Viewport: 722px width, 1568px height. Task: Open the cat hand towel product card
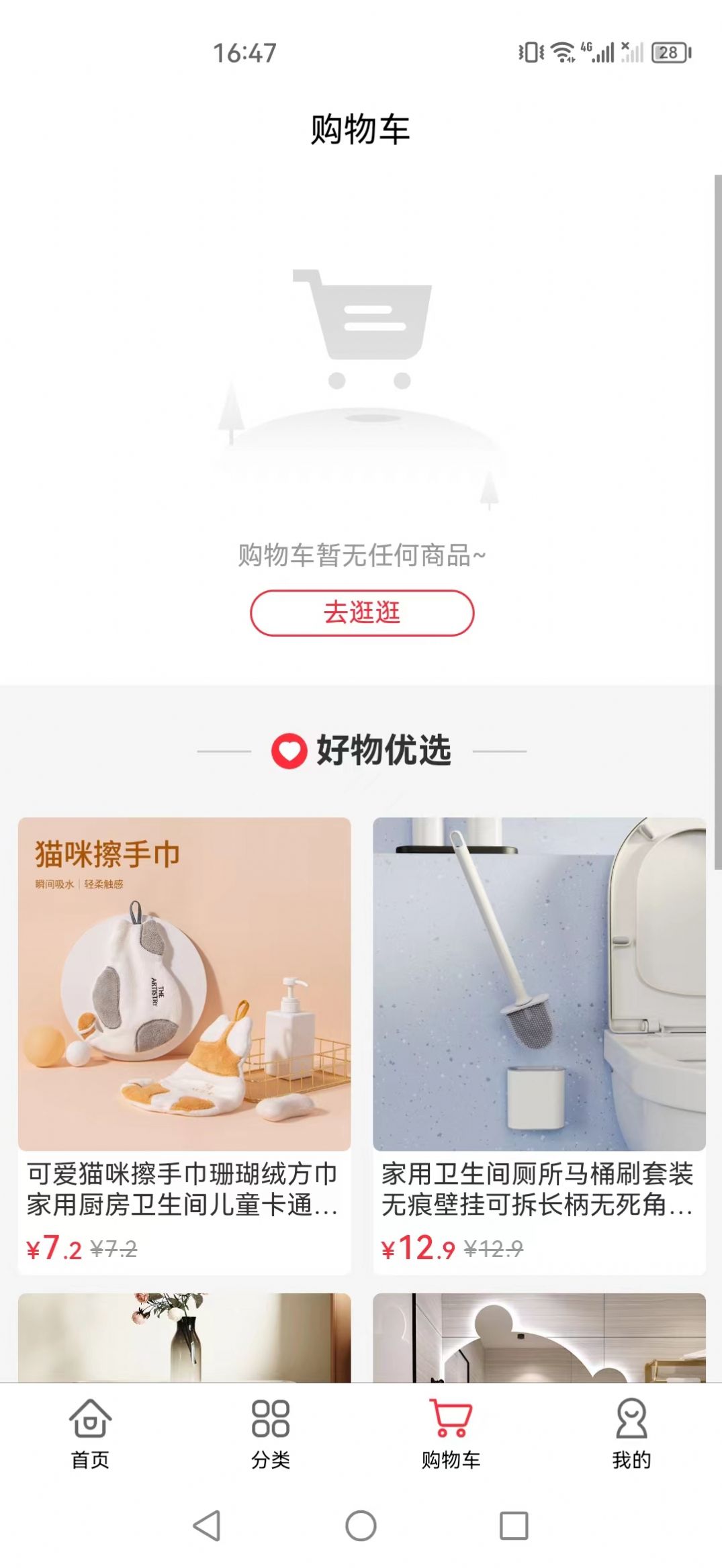click(184, 1044)
